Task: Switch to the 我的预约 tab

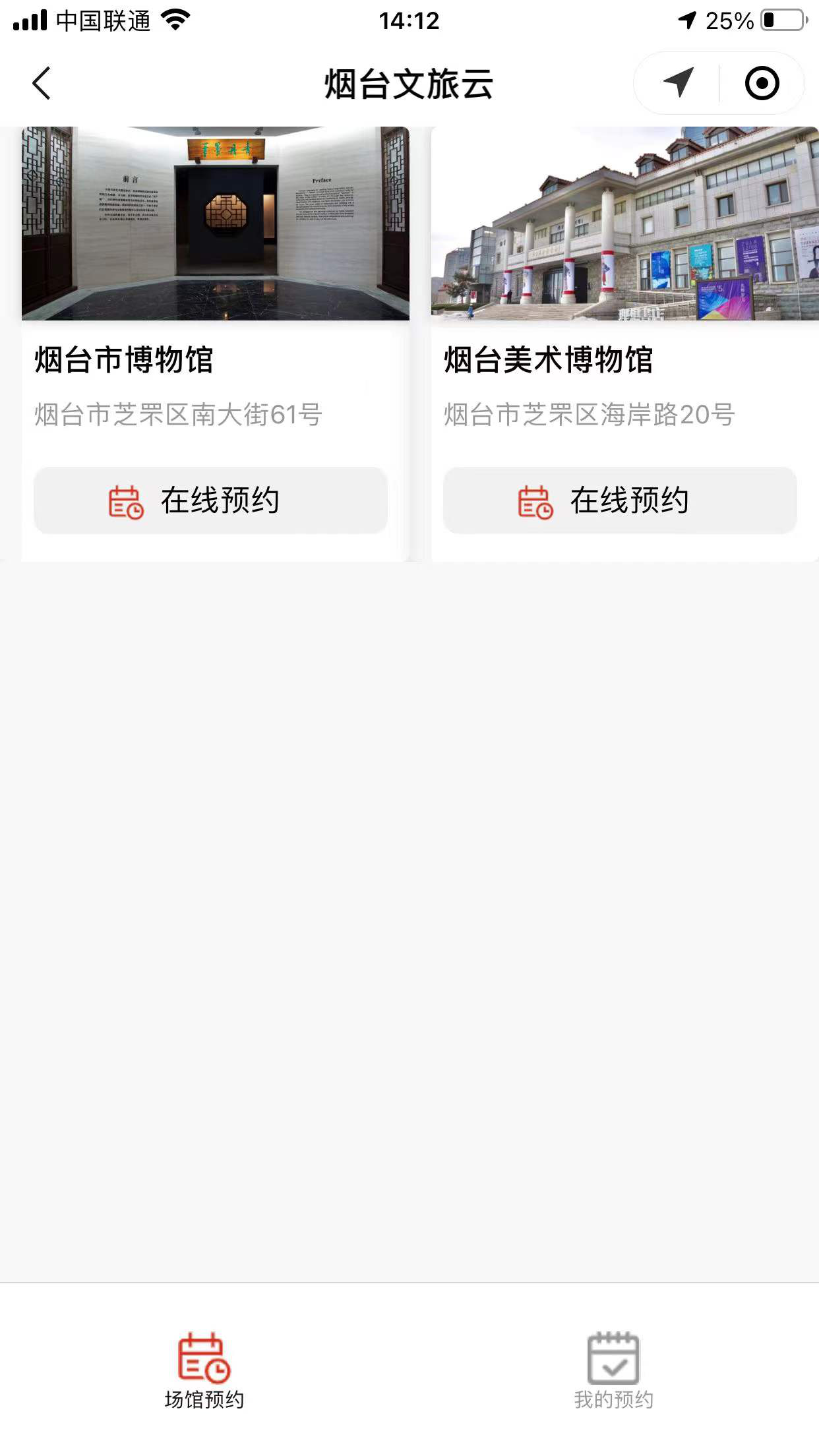Action: [613, 1369]
